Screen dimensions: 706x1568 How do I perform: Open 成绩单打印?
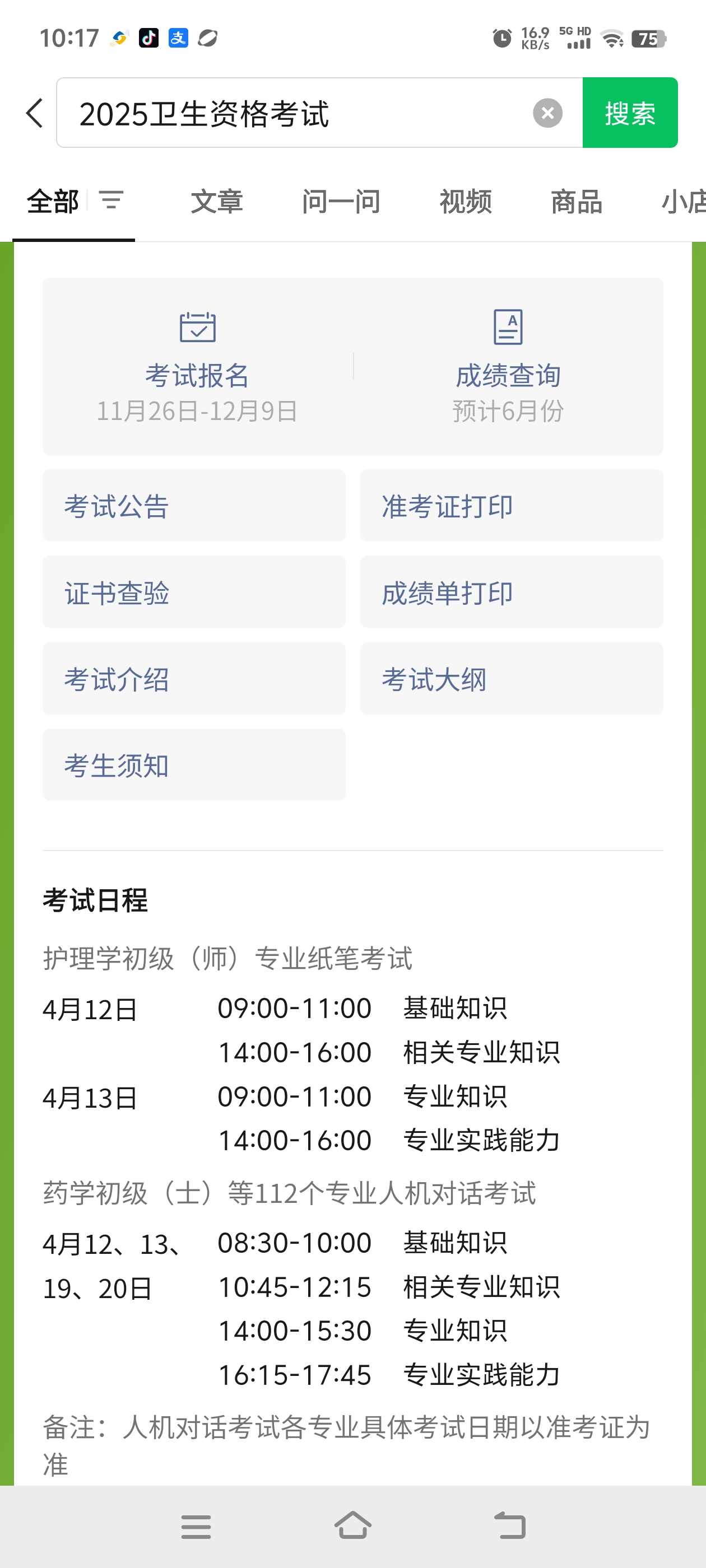tap(511, 592)
